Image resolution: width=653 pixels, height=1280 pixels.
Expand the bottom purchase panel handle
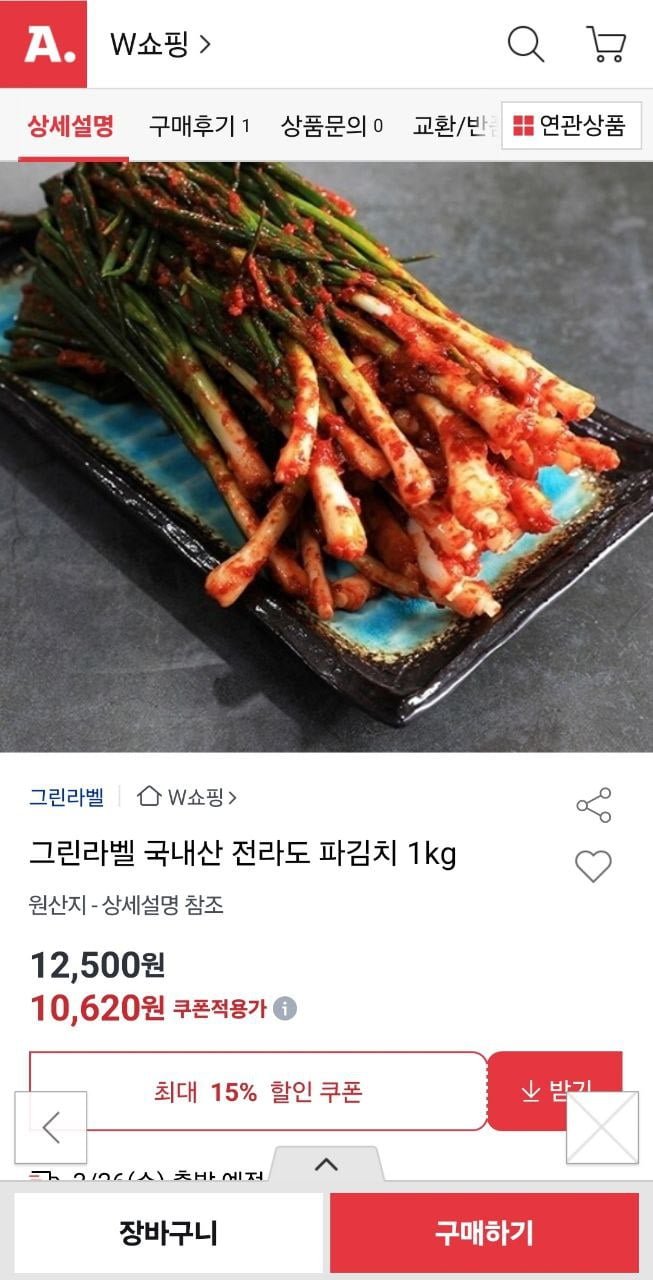coord(326,1164)
